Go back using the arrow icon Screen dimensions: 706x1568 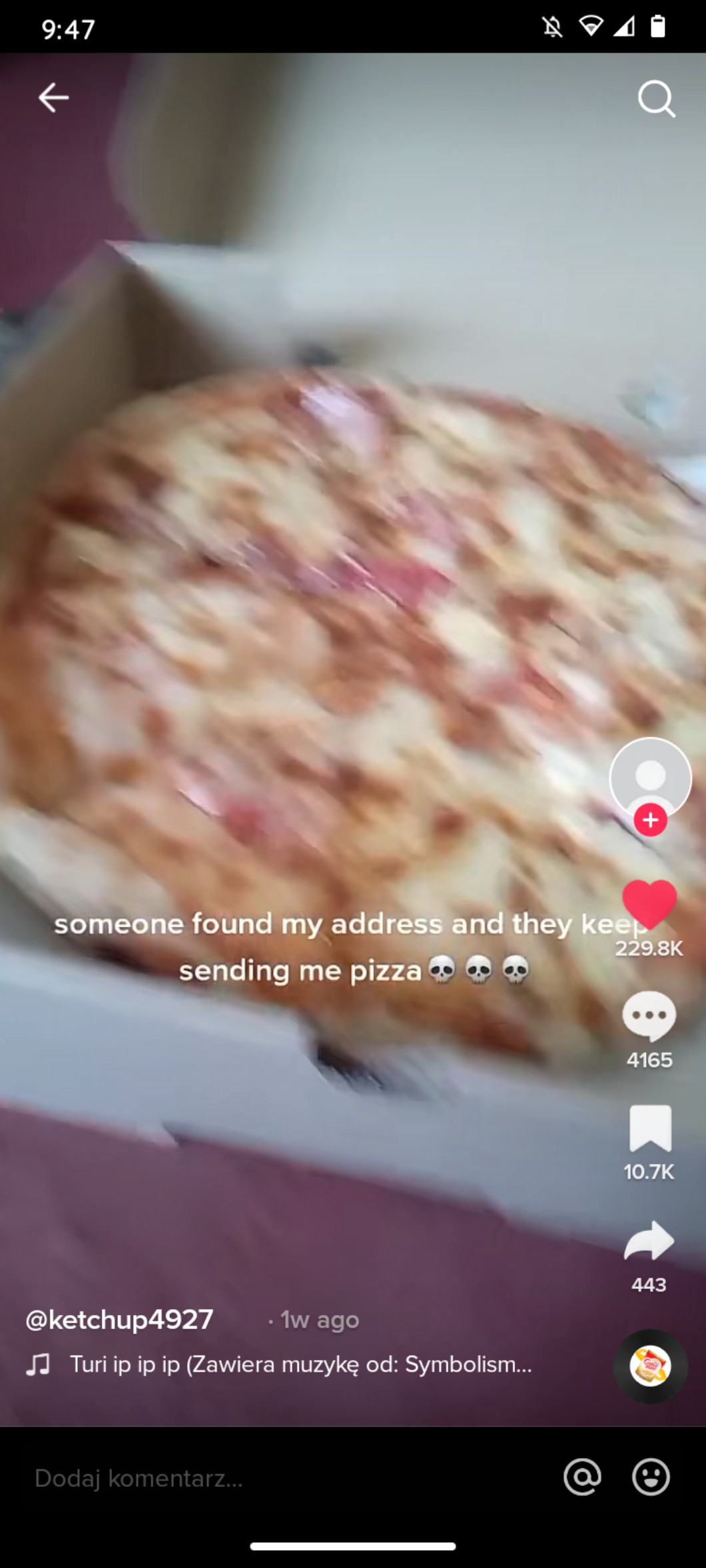click(53, 98)
